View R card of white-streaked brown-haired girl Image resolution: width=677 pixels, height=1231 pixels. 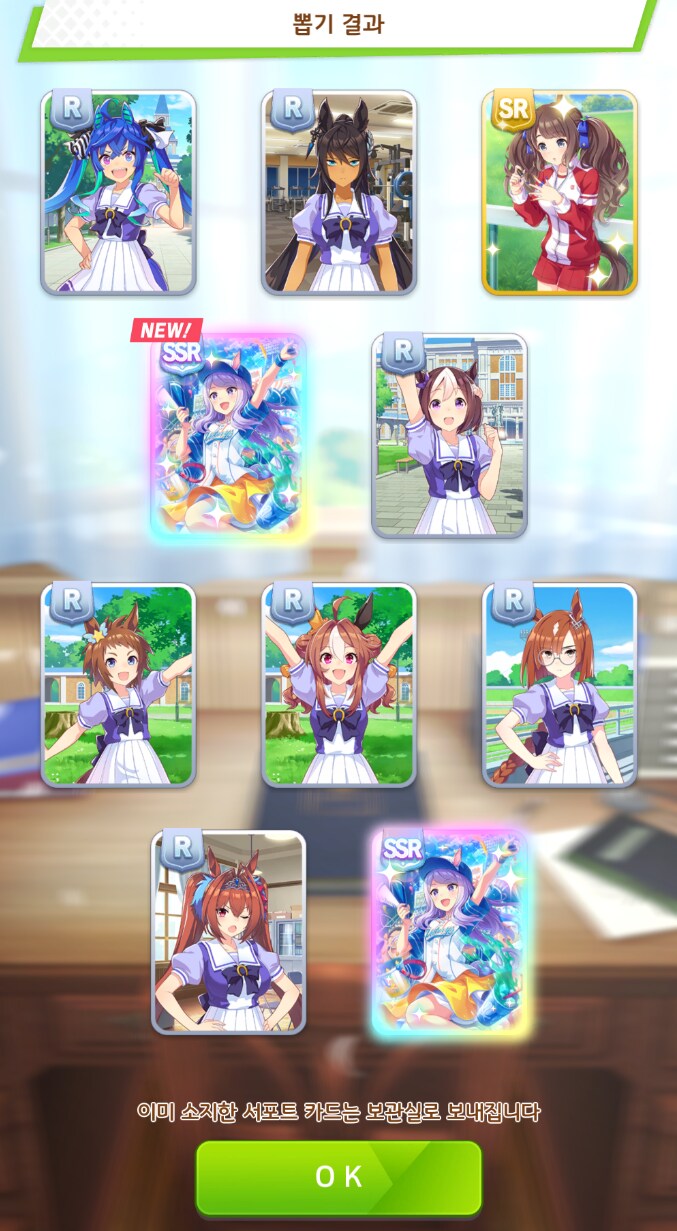[x=449, y=436]
